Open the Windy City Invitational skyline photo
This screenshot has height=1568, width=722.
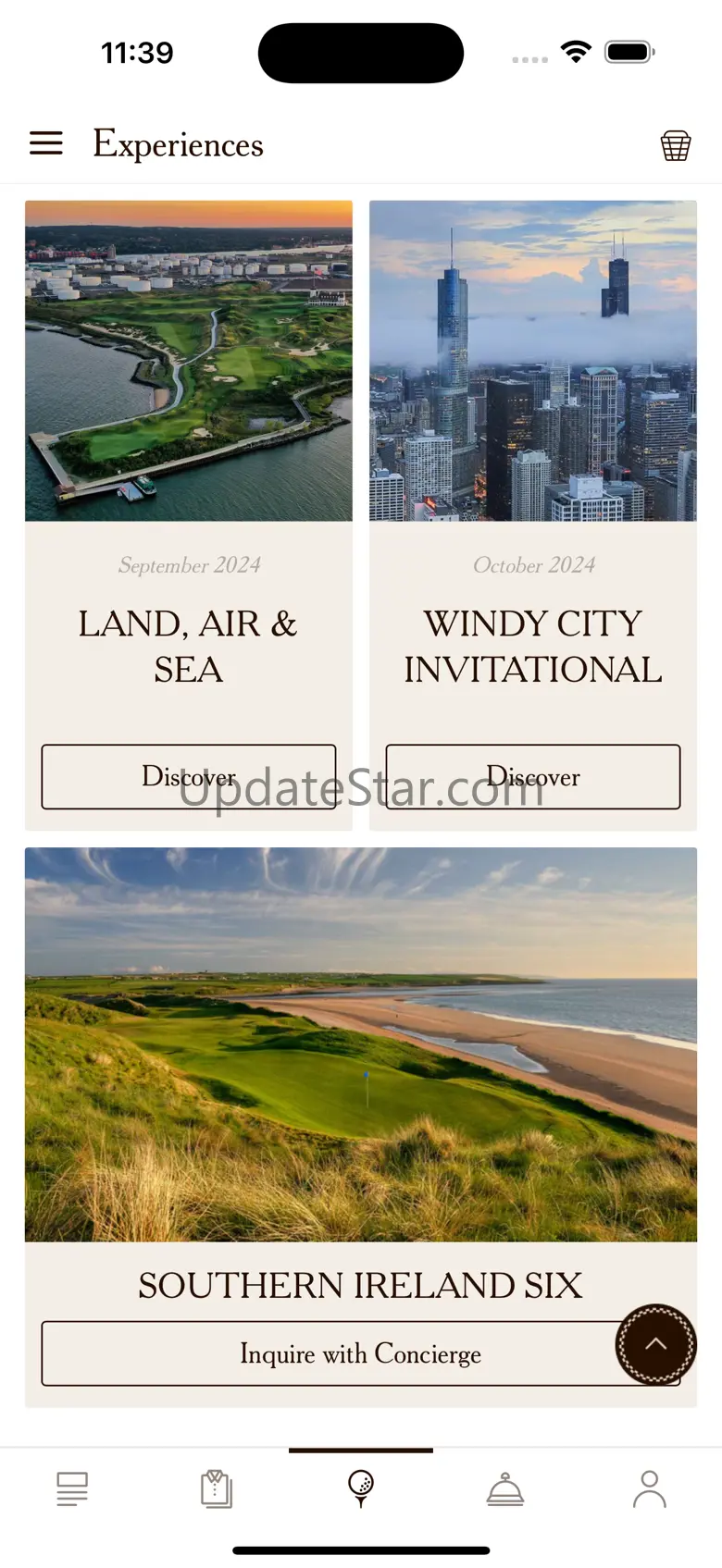[533, 361]
